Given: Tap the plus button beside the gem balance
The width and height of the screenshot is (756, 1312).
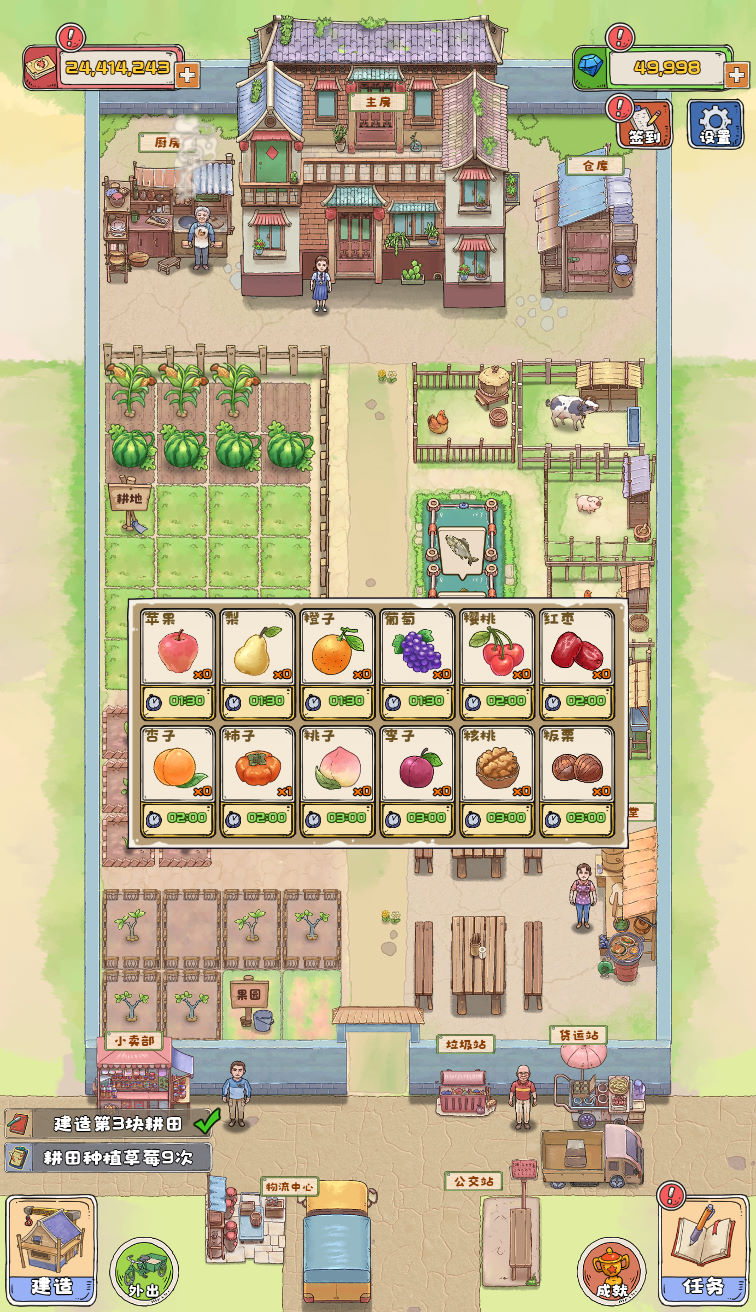Looking at the screenshot, I should click(737, 73).
